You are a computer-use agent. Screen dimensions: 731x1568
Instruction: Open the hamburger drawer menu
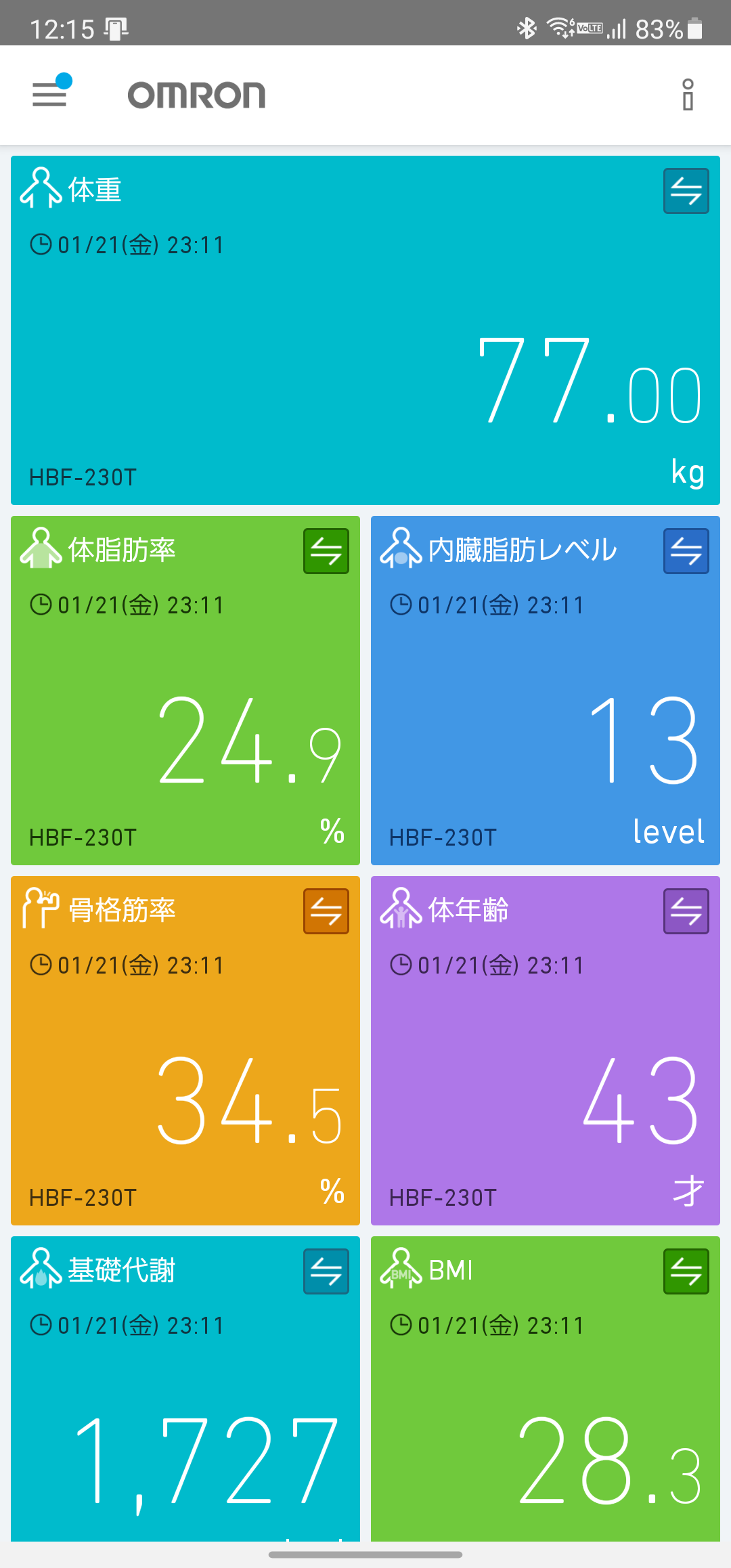pyautogui.click(x=49, y=94)
